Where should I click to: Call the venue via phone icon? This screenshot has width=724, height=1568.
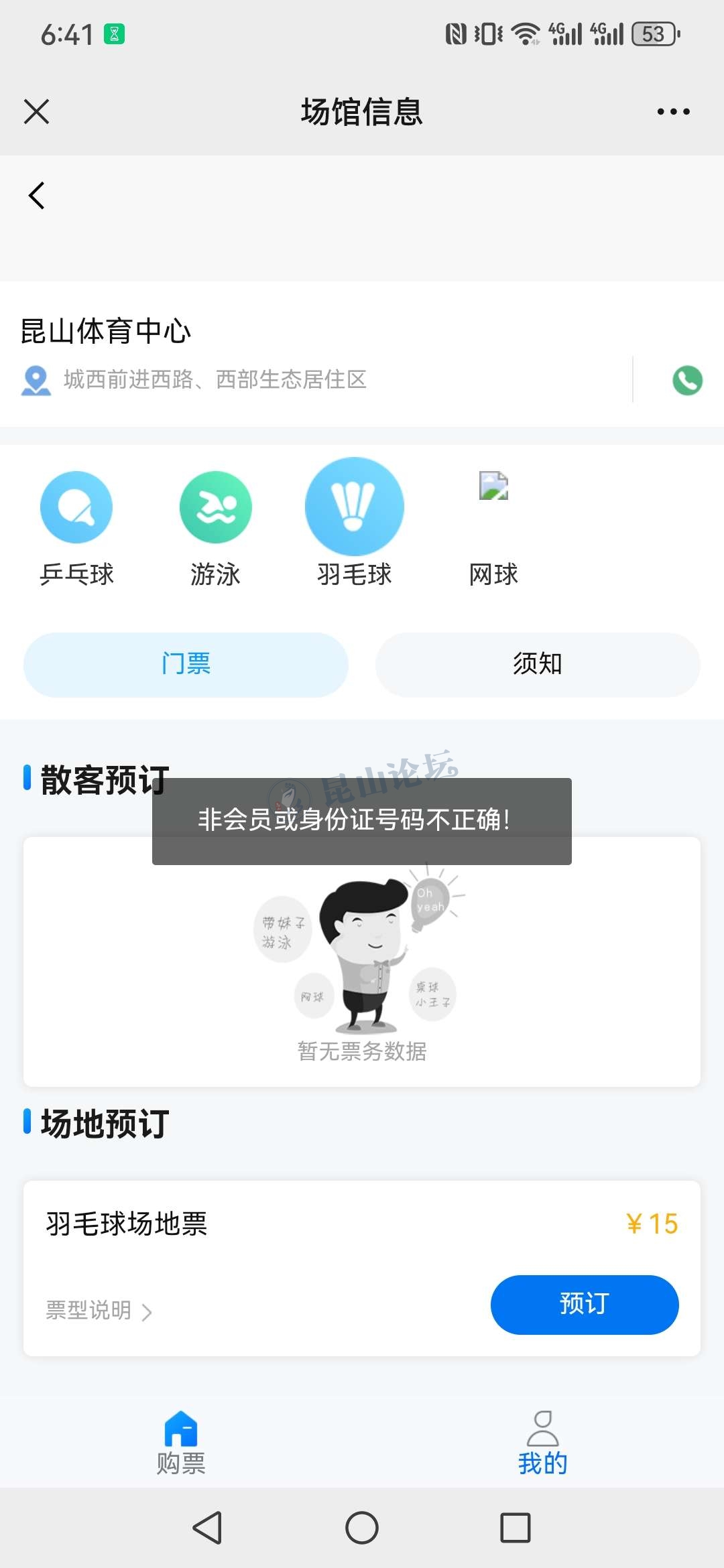(687, 381)
